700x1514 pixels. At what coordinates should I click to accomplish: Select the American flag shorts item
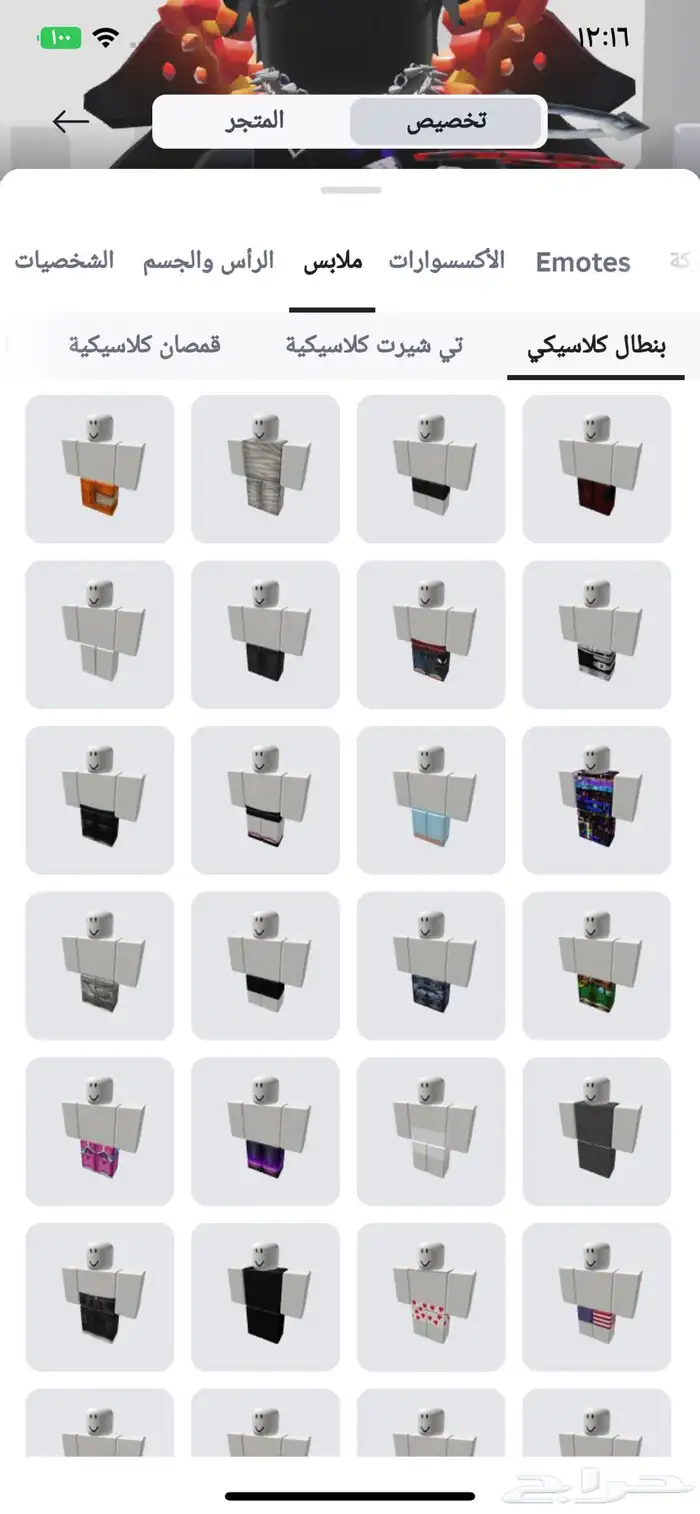point(597,1297)
